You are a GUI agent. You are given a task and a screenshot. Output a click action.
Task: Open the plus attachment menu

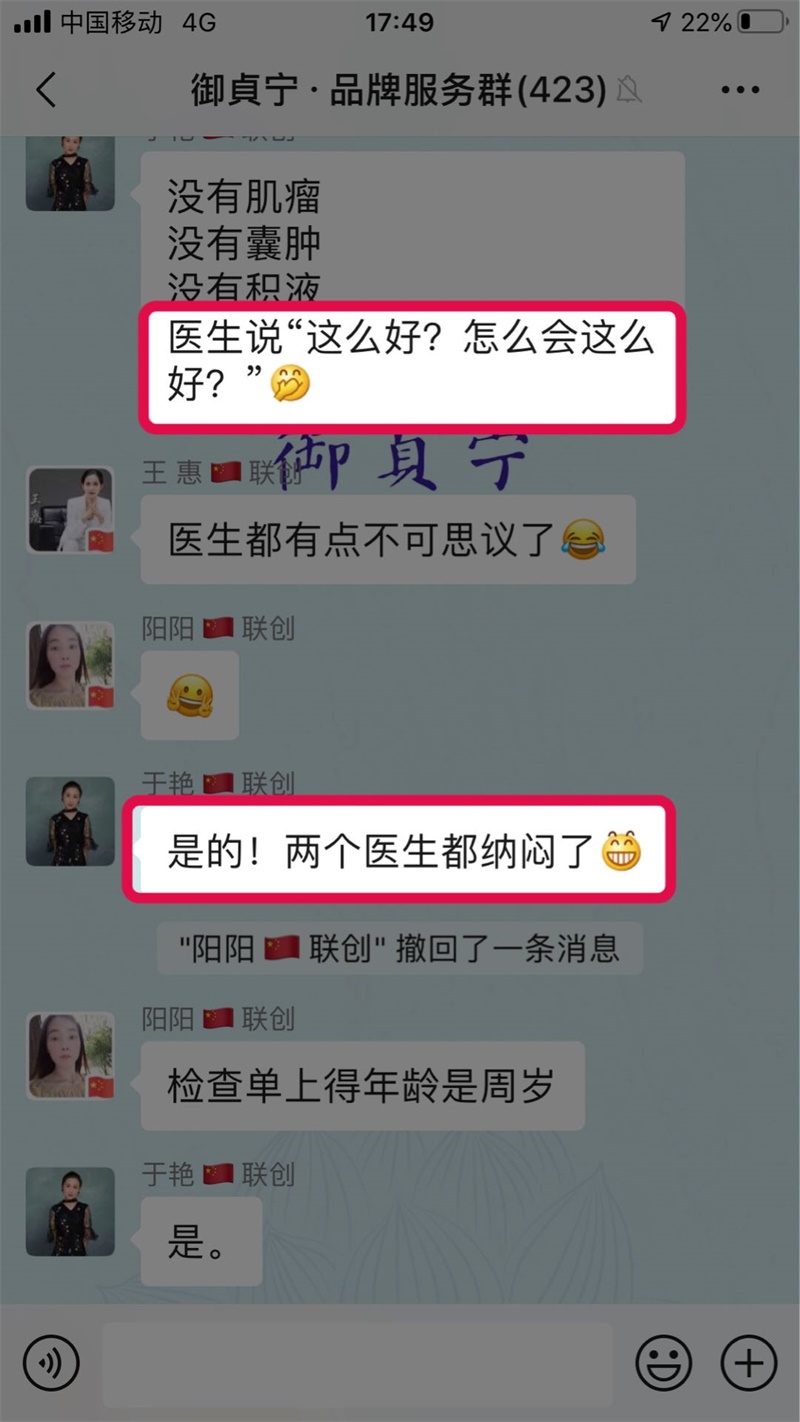[x=748, y=1363]
